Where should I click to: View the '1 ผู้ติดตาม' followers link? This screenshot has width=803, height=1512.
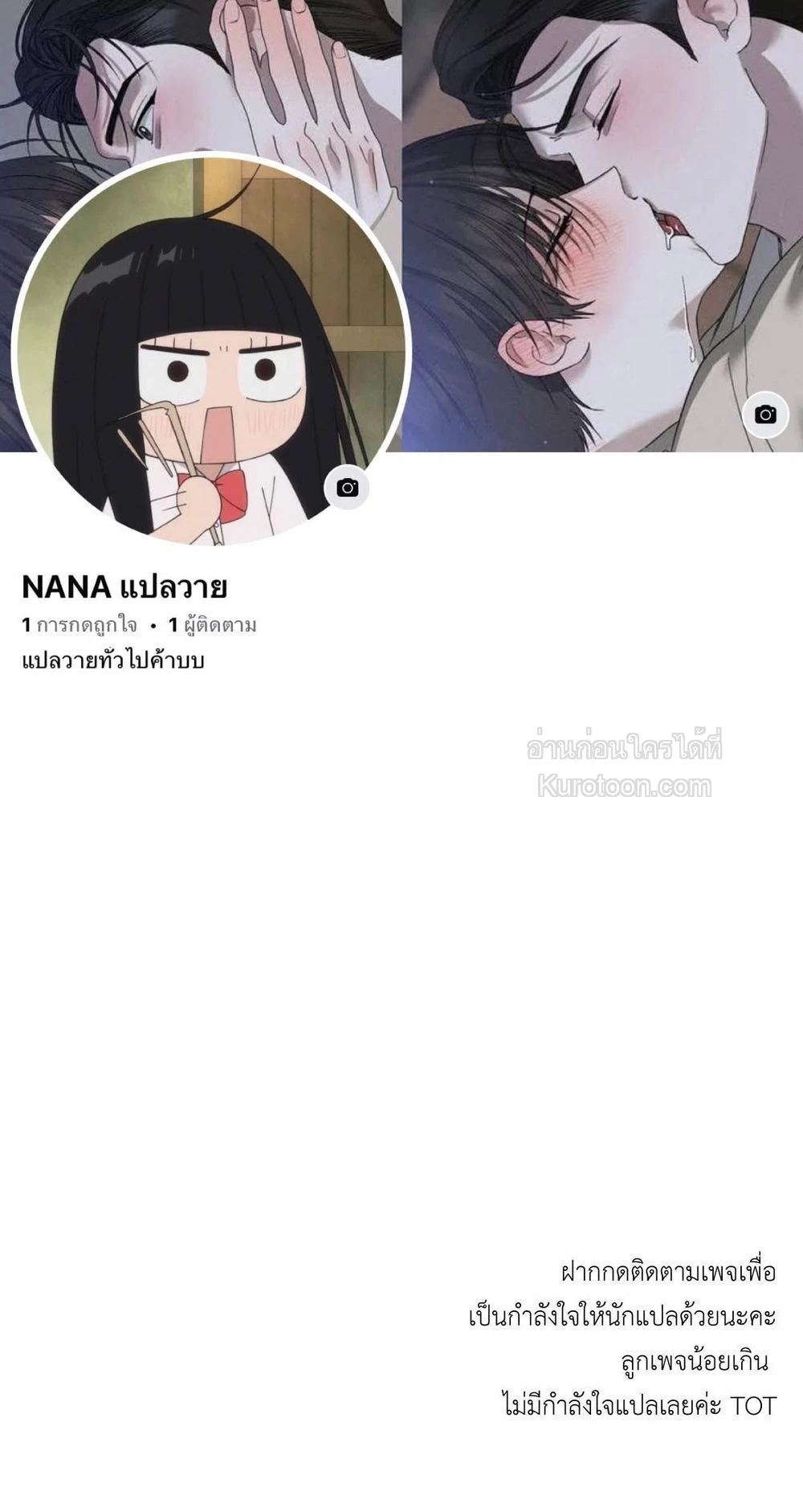point(212,626)
